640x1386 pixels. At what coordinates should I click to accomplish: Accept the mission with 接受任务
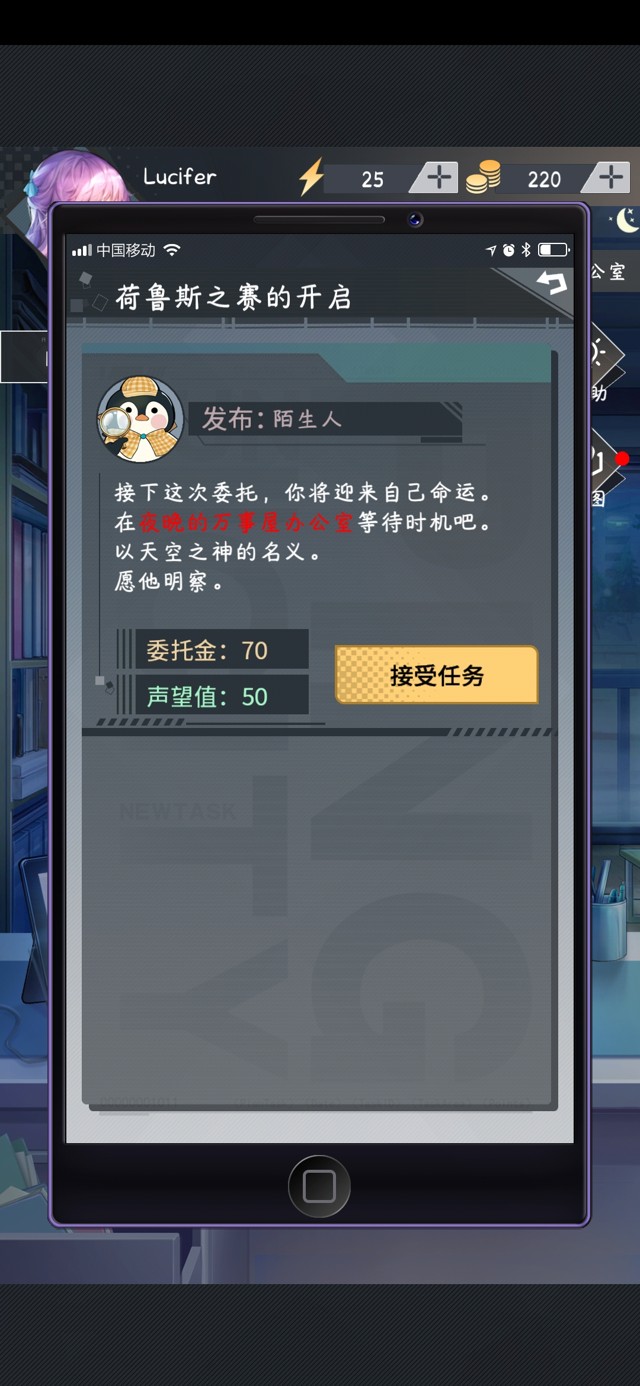tap(436, 675)
